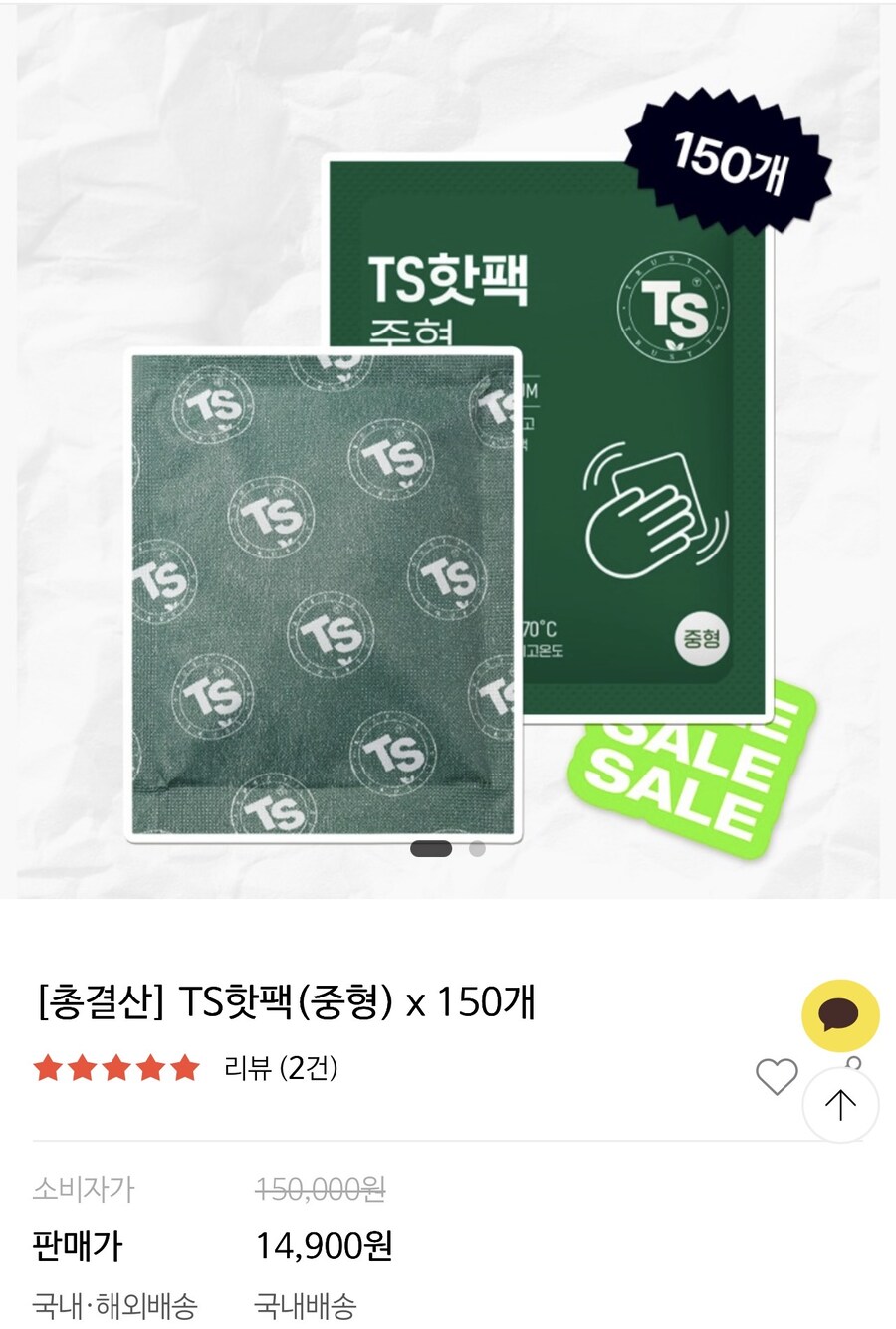This screenshot has width=896, height=1329.
Task: Open the yellow KakaoTalk chat bubble icon
Action: [841, 1015]
